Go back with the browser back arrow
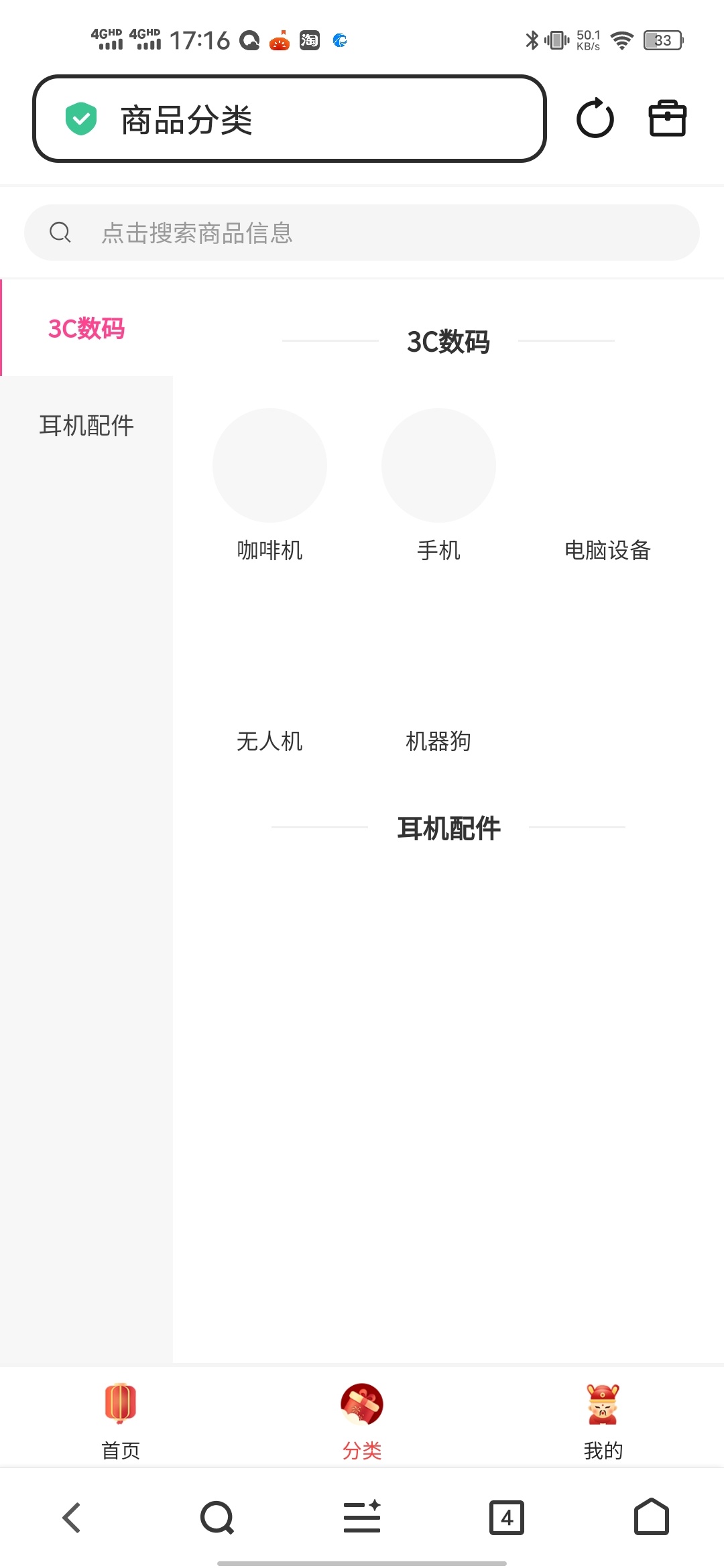The width and height of the screenshot is (724, 1568). 72,1518
